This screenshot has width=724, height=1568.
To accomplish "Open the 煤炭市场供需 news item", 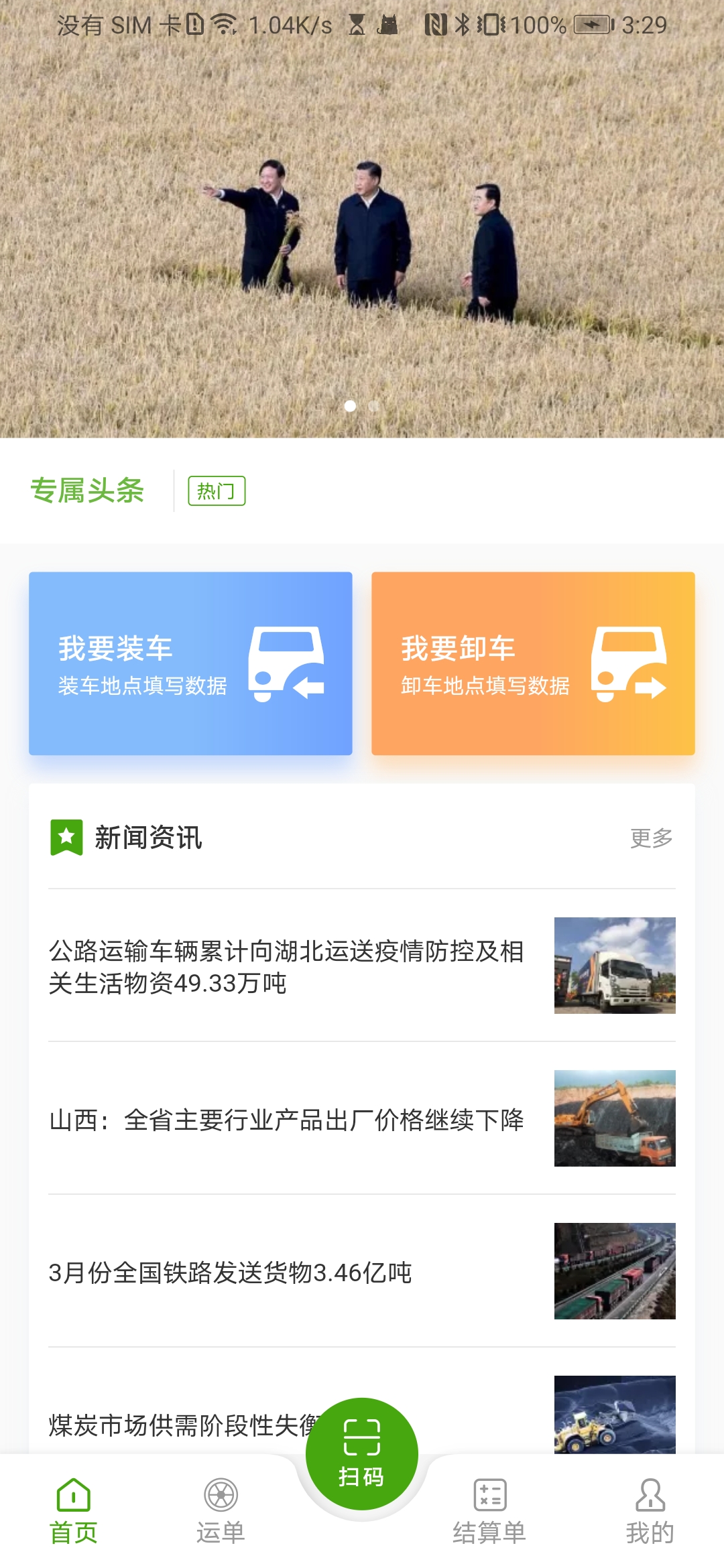I will tap(174, 1425).
